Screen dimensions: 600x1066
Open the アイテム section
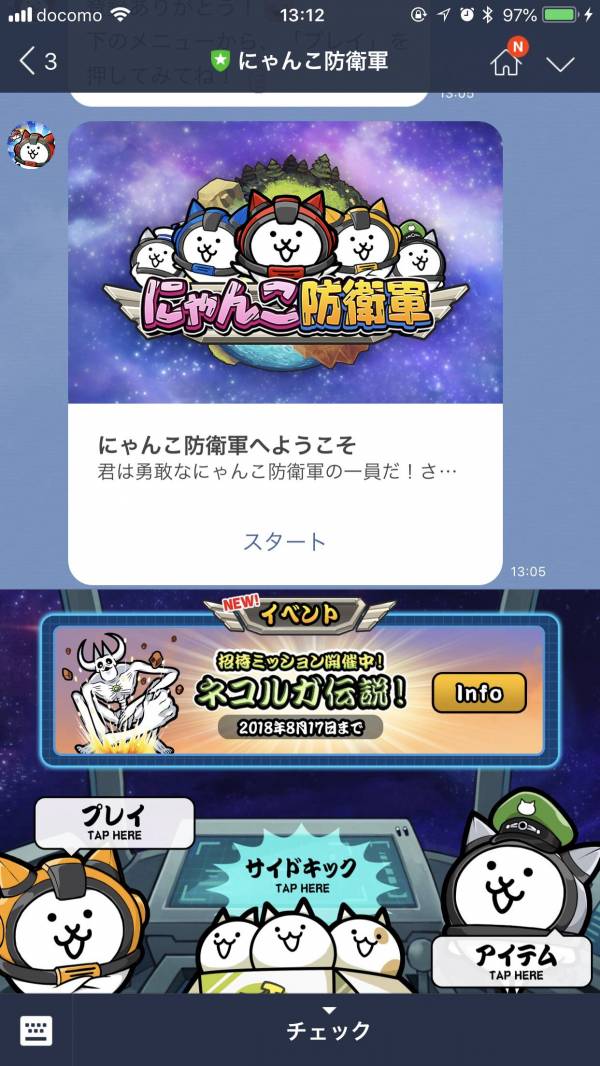tap(516, 960)
